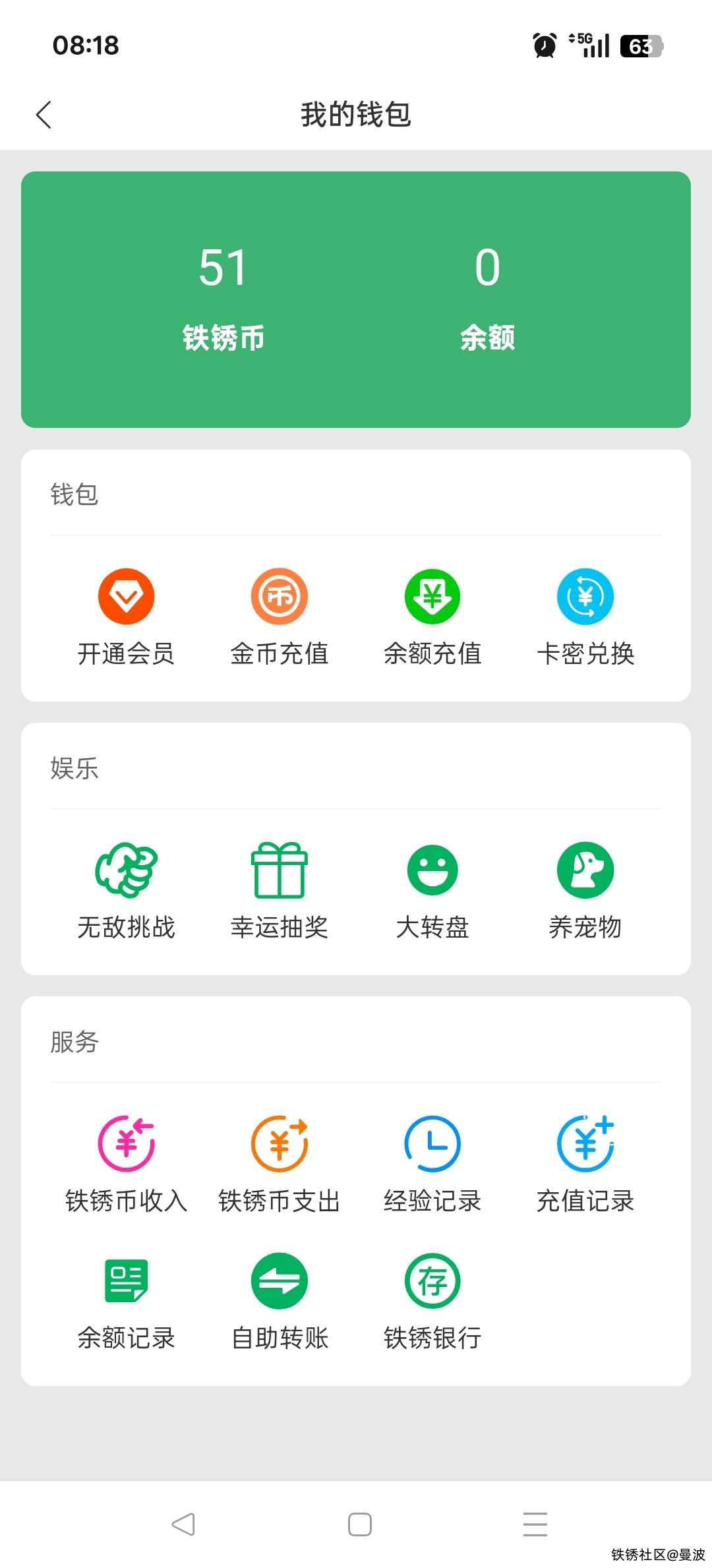The width and height of the screenshot is (712, 1568).
Task: Tap the system home button
Action: pos(359,1524)
